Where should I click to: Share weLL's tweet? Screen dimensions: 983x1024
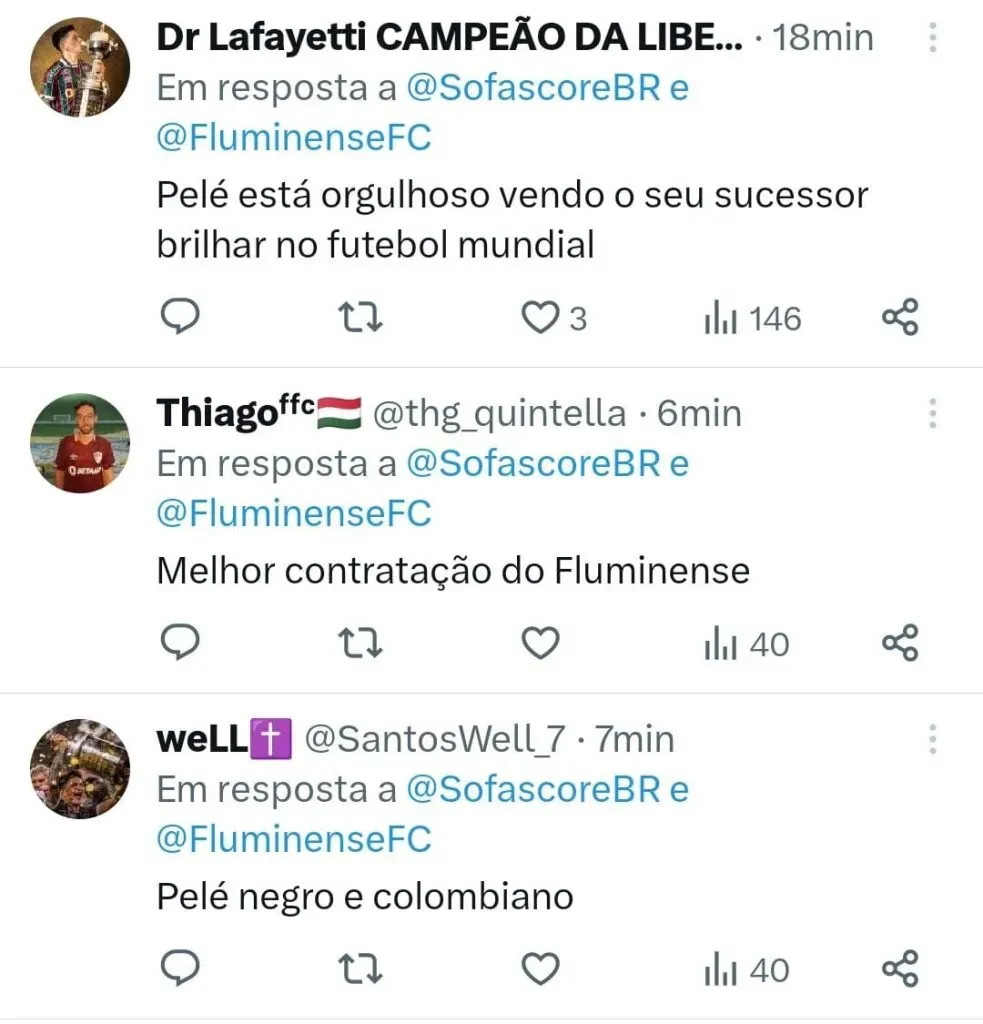899,969
